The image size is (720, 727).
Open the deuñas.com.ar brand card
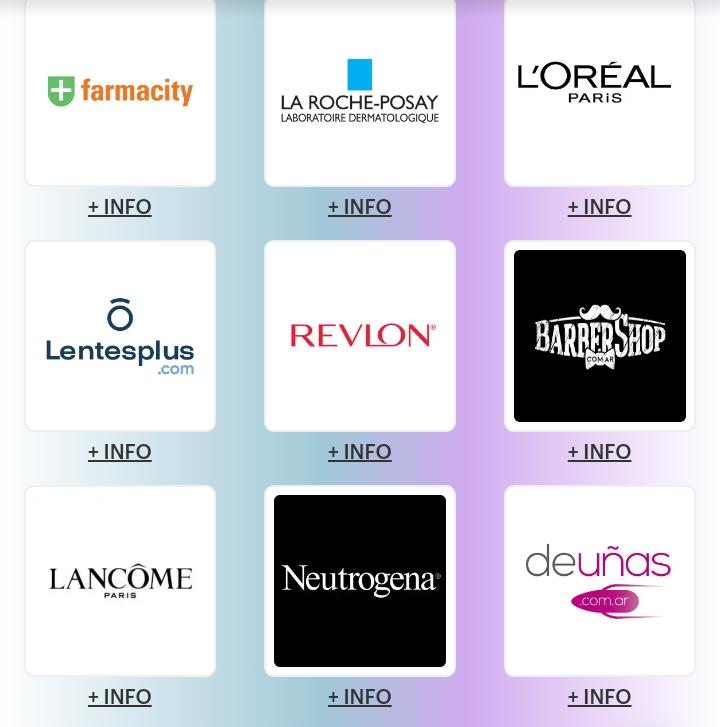coord(599,581)
